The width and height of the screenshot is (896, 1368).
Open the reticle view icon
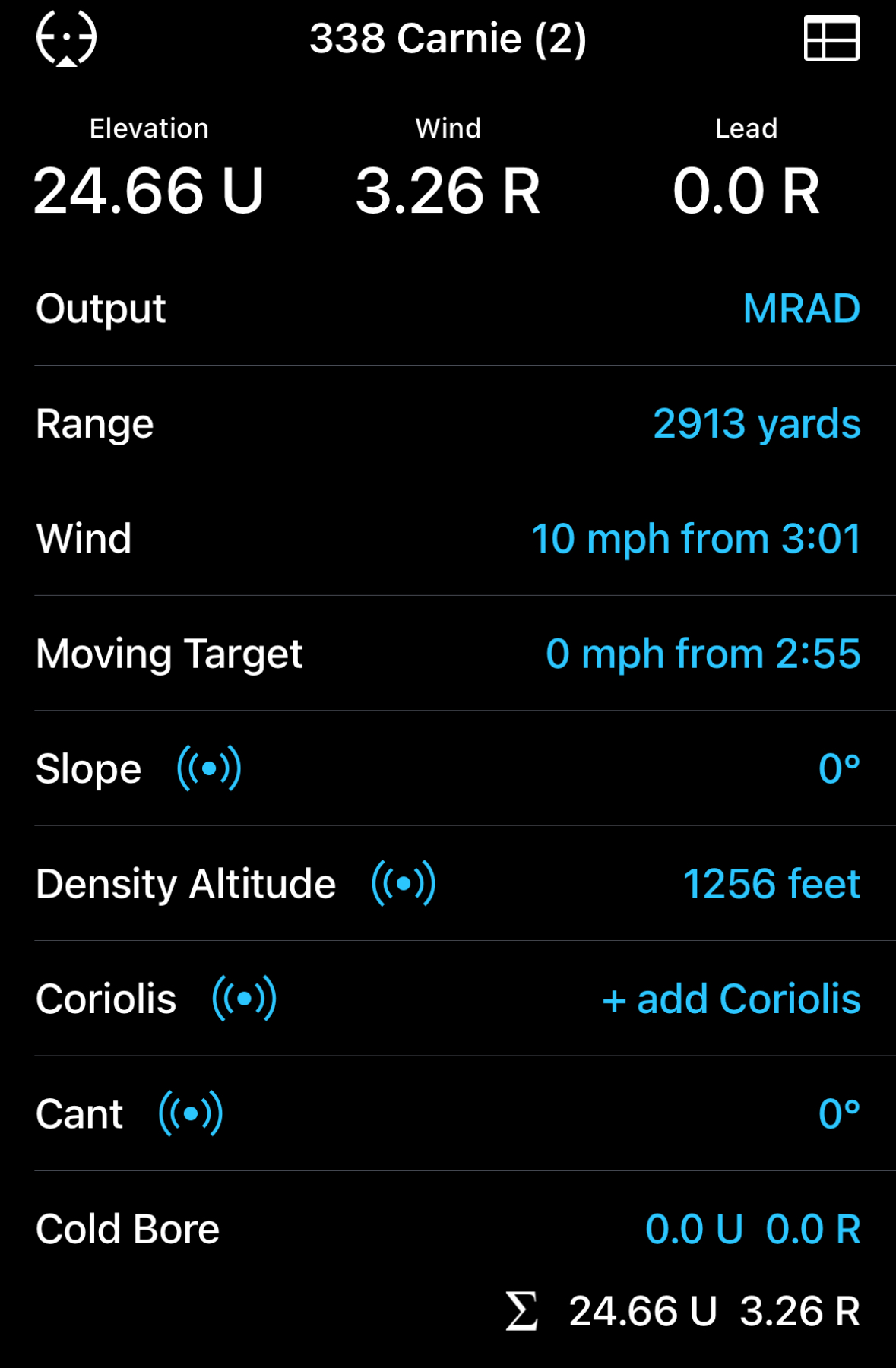pos(66,39)
